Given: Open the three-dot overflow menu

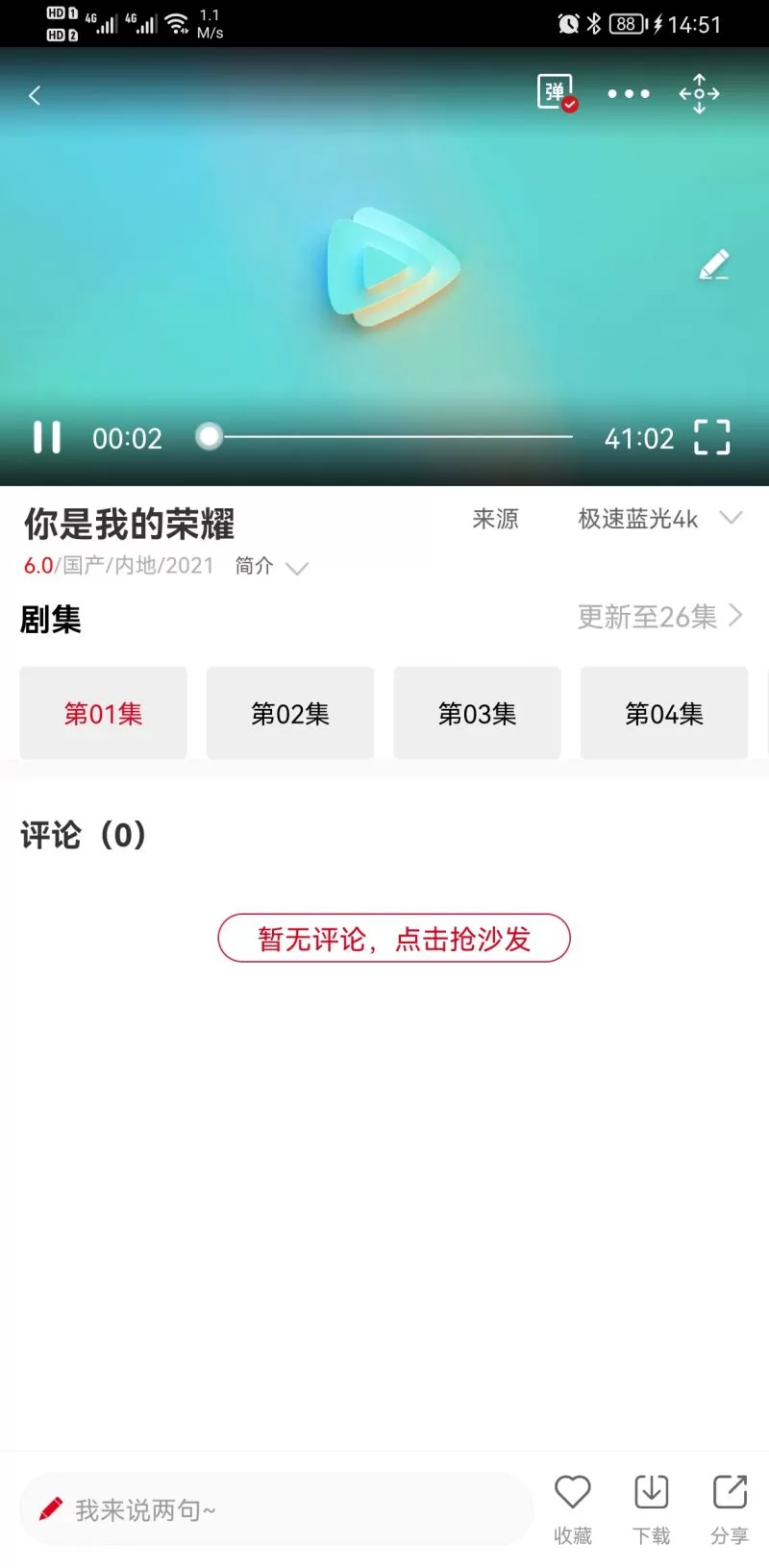Looking at the screenshot, I should (x=629, y=94).
